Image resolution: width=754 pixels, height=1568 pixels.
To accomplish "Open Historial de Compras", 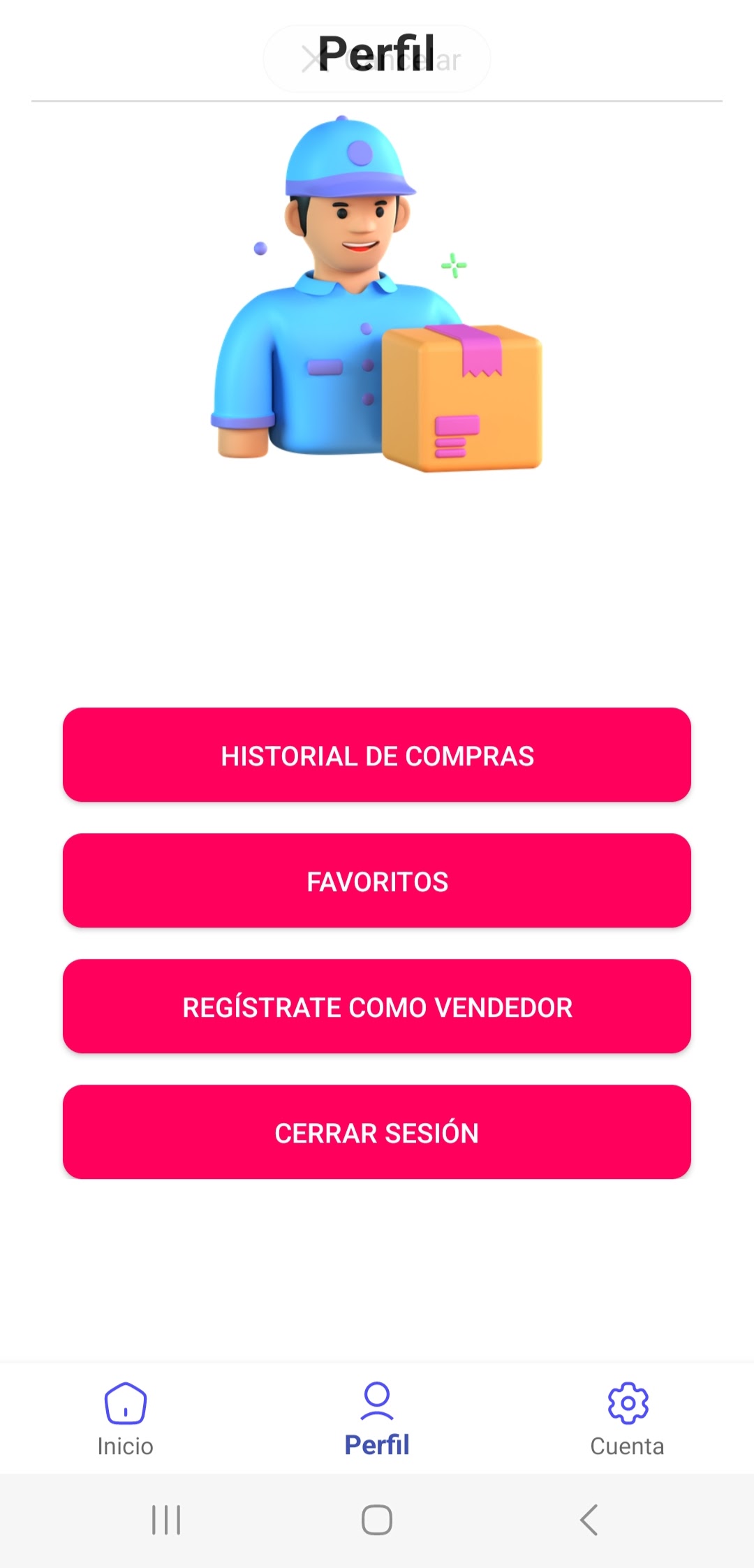I will click(377, 755).
